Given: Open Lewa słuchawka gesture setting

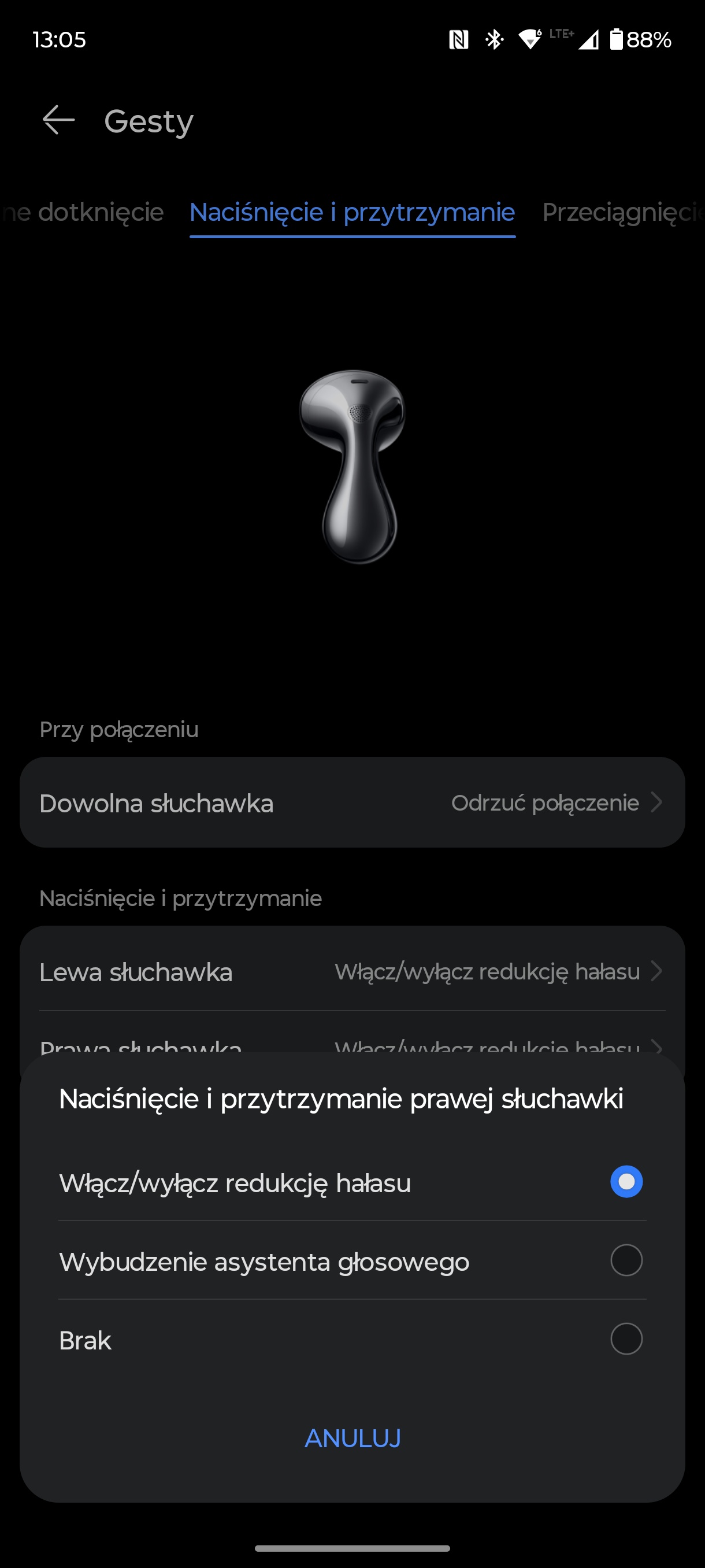Looking at the screenshot, I should 352,971.
